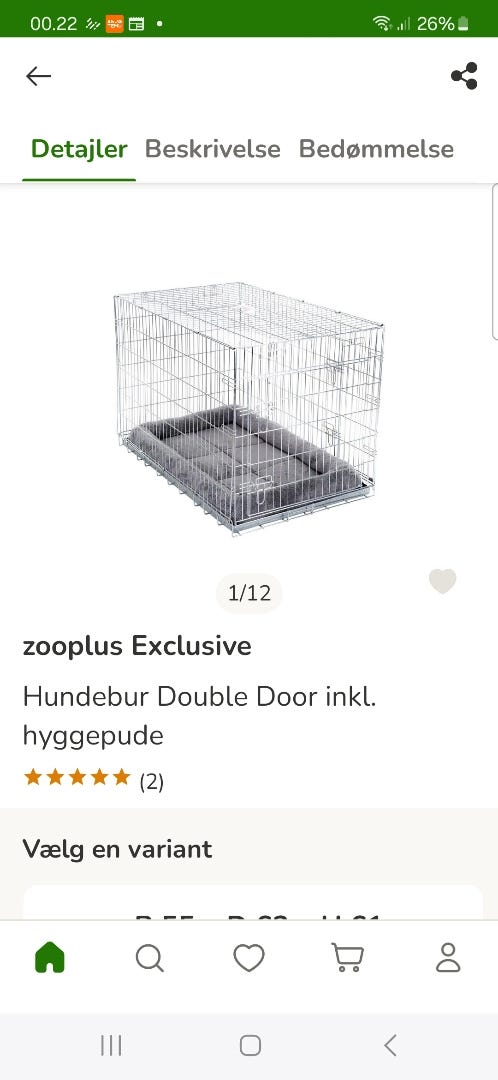Image resolution: width=498 pixels, height=1080 pixels.
Task: Open the home tab in bottom navigation
Action: tap(50, 957)
